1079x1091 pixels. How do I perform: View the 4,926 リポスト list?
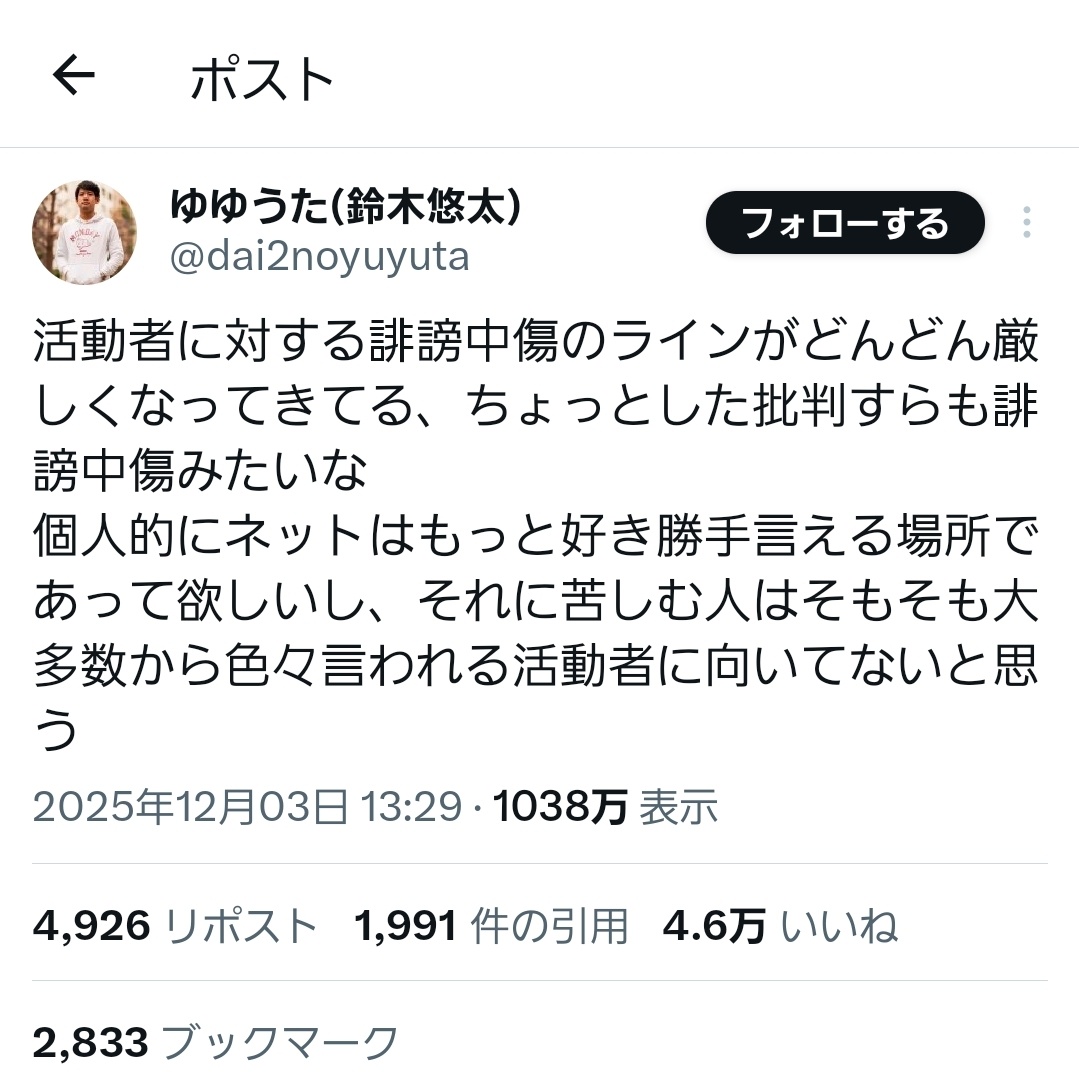175,926
